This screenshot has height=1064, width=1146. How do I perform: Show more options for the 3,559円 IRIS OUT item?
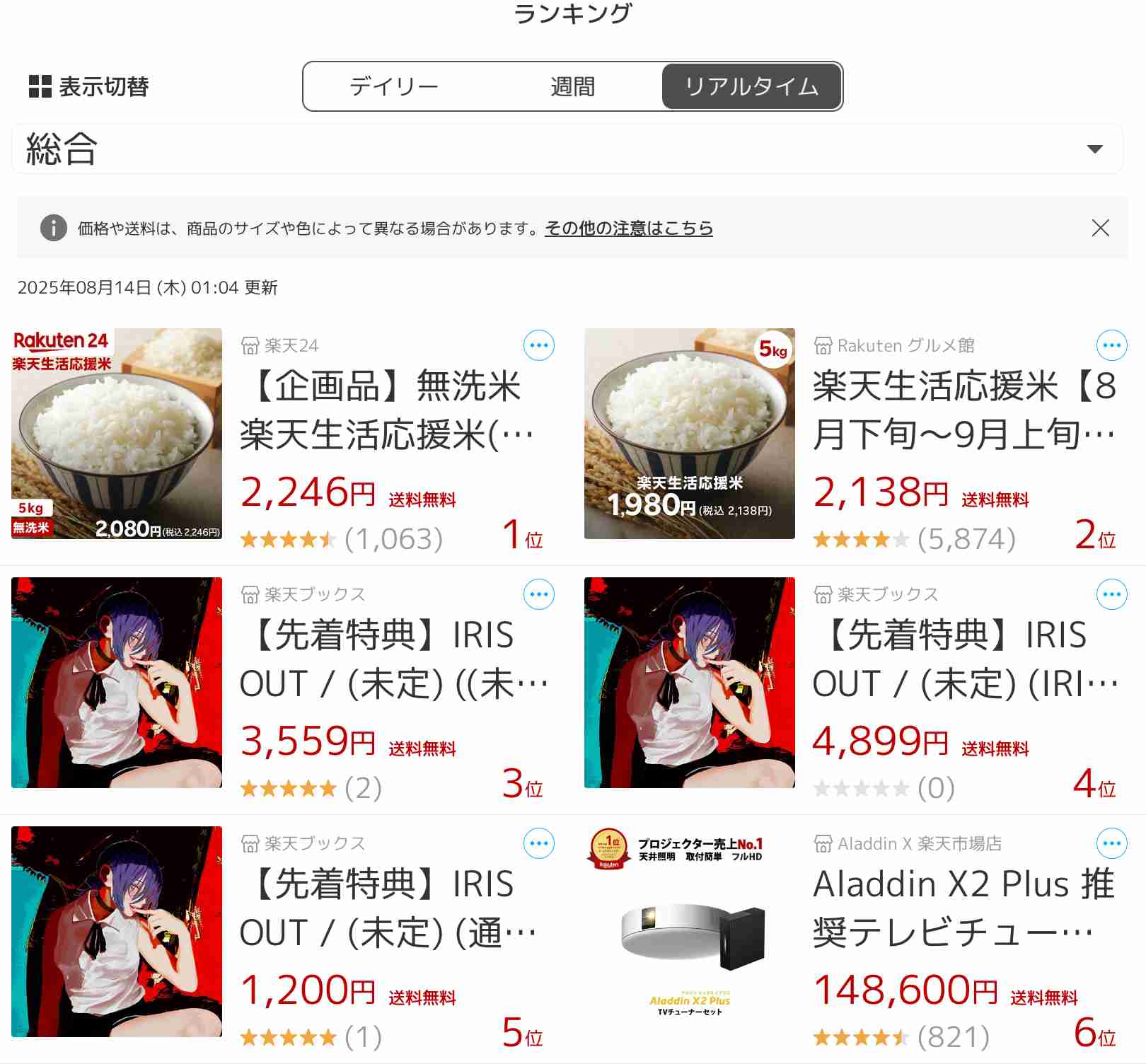538,595
